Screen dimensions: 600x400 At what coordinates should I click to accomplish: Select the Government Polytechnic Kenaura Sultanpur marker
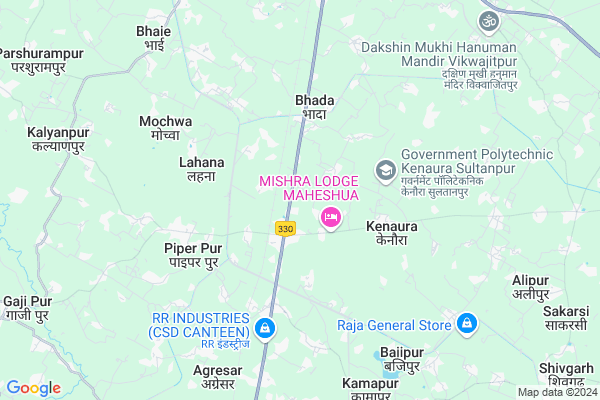pos(385,171)
